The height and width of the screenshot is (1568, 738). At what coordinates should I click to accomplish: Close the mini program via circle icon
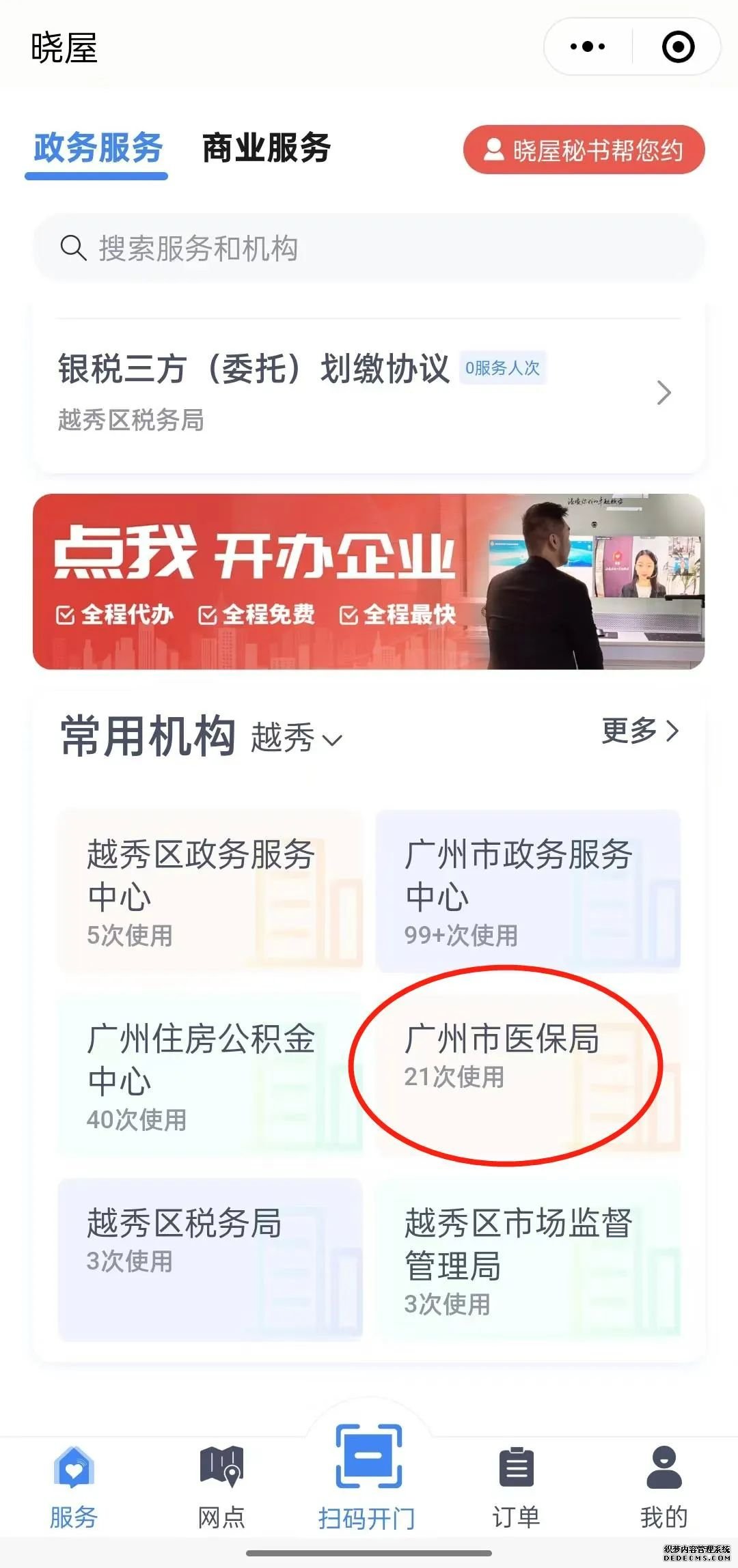click(678, 46)
